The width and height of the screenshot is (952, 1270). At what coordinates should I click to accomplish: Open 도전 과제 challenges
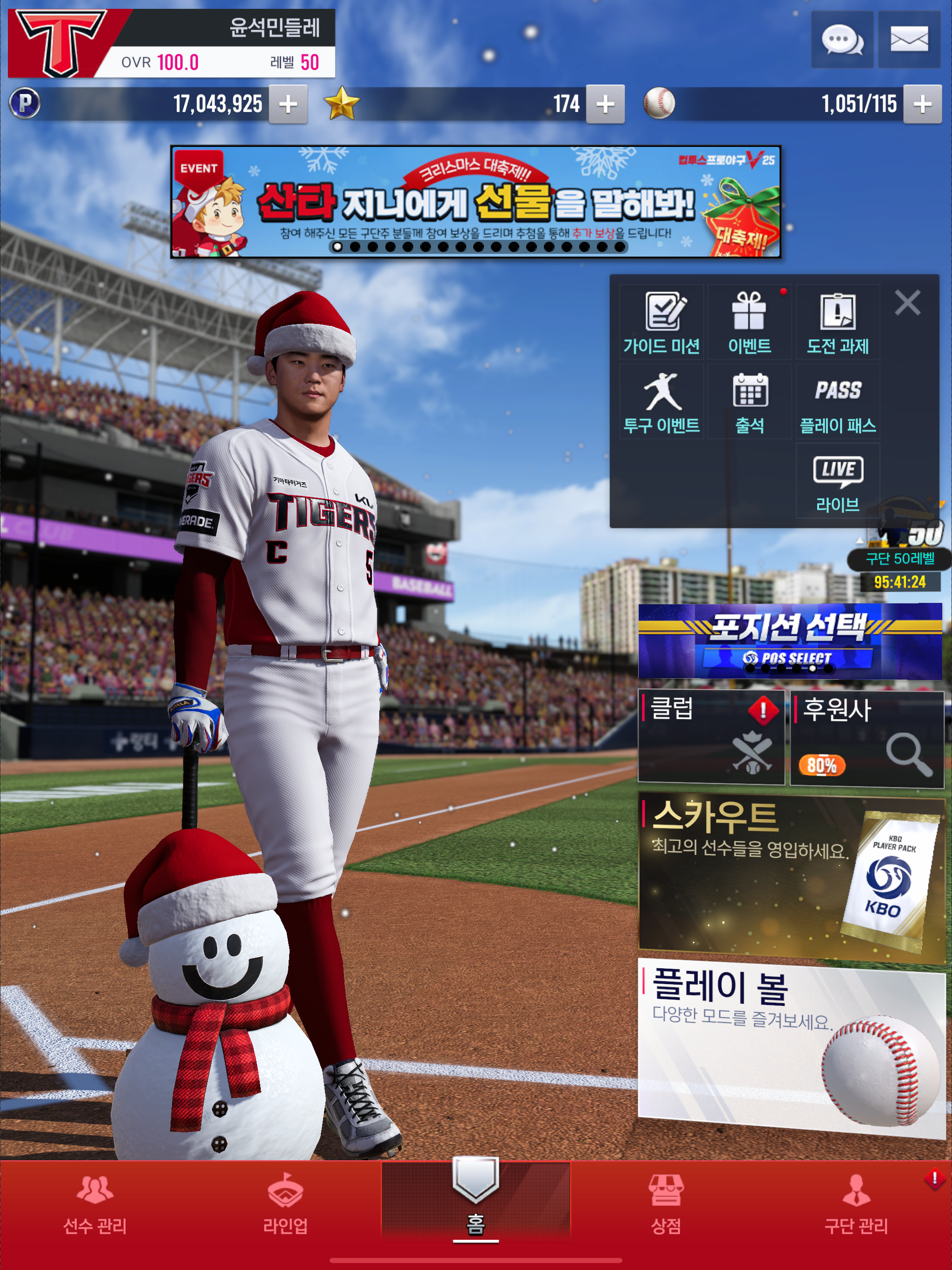pos(837,323)
